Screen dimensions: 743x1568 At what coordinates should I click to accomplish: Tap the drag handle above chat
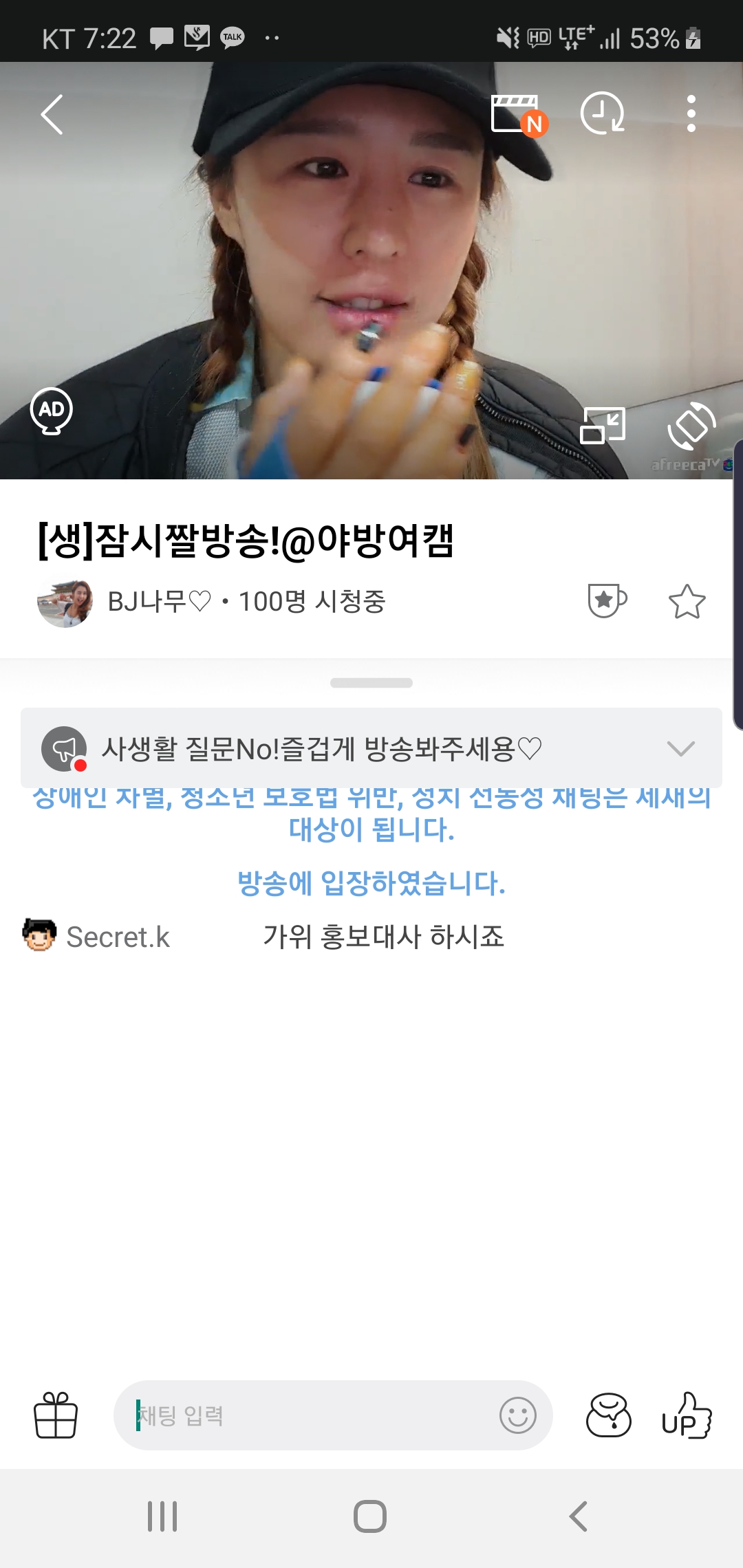coord(371,683)
